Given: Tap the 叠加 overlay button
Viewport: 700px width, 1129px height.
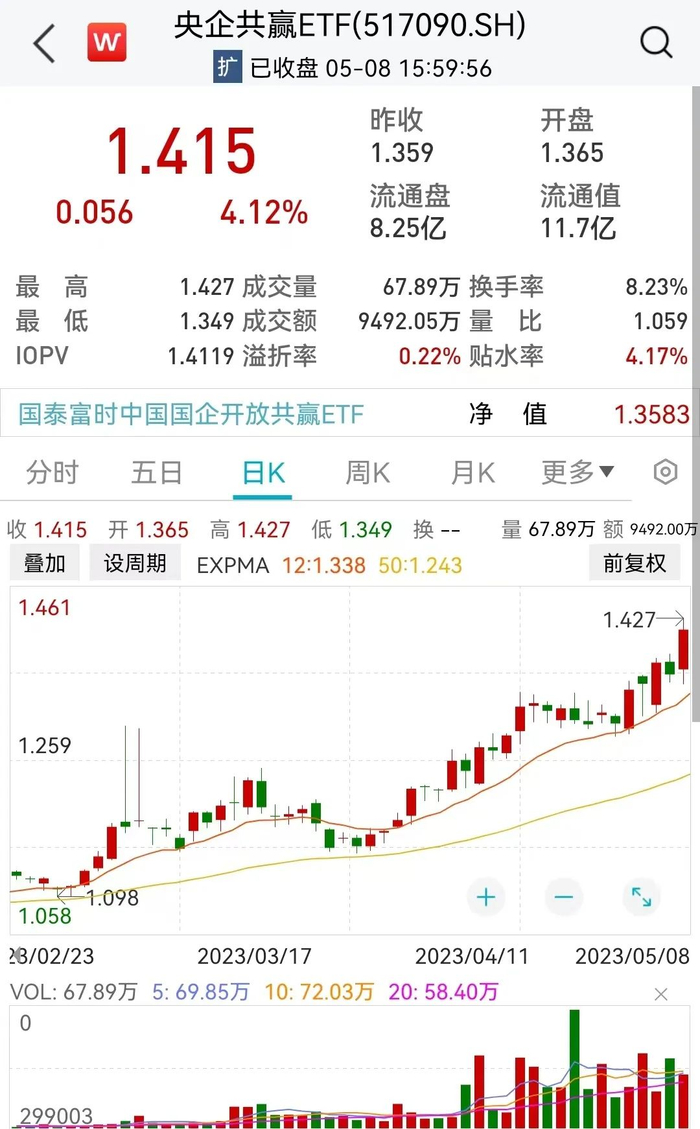Looking at the screenshot, I should [44, 564].
